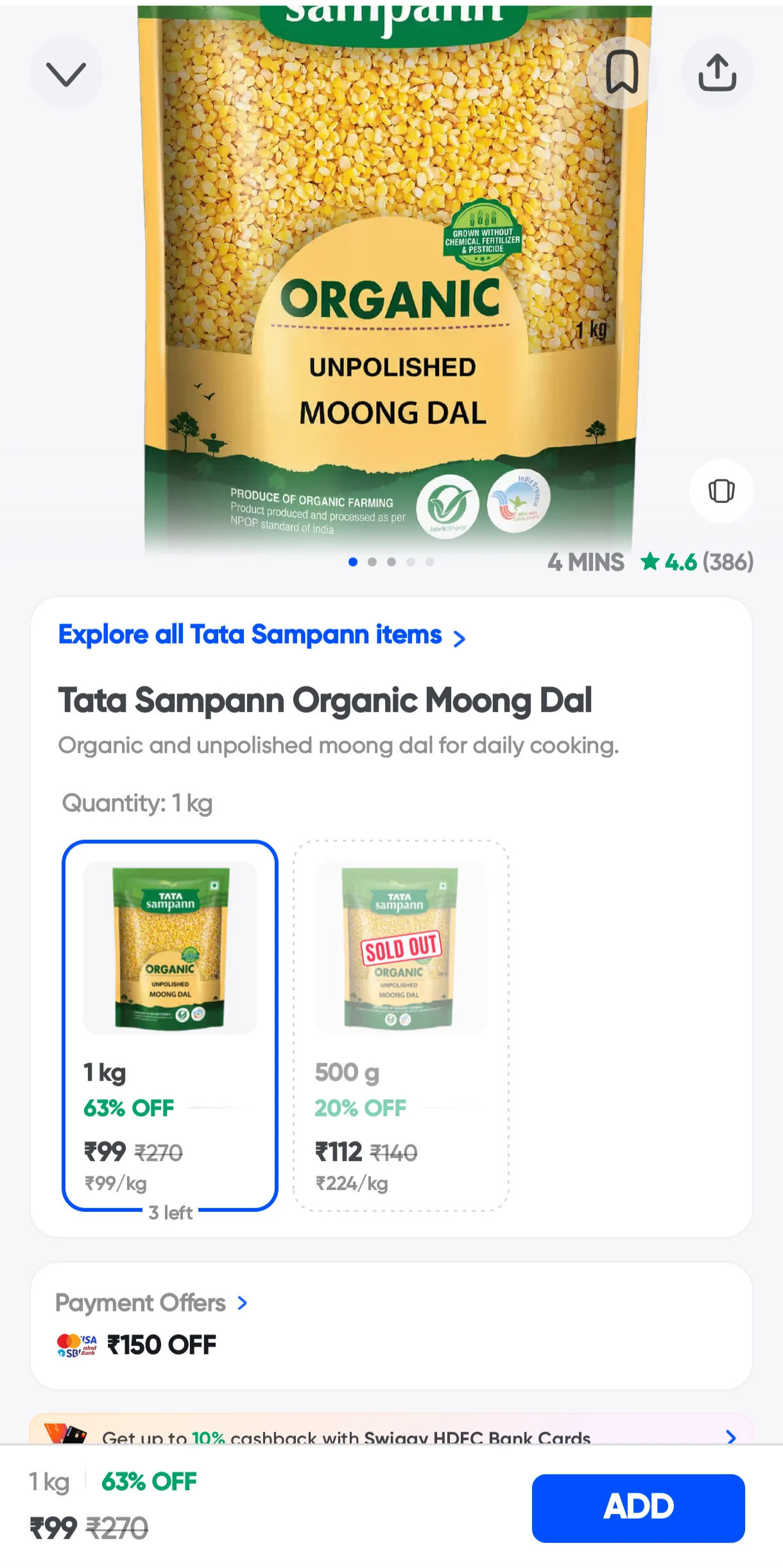Select the 1 kg pack option
Viewport: 783px width, 1568px height.
170,1025
